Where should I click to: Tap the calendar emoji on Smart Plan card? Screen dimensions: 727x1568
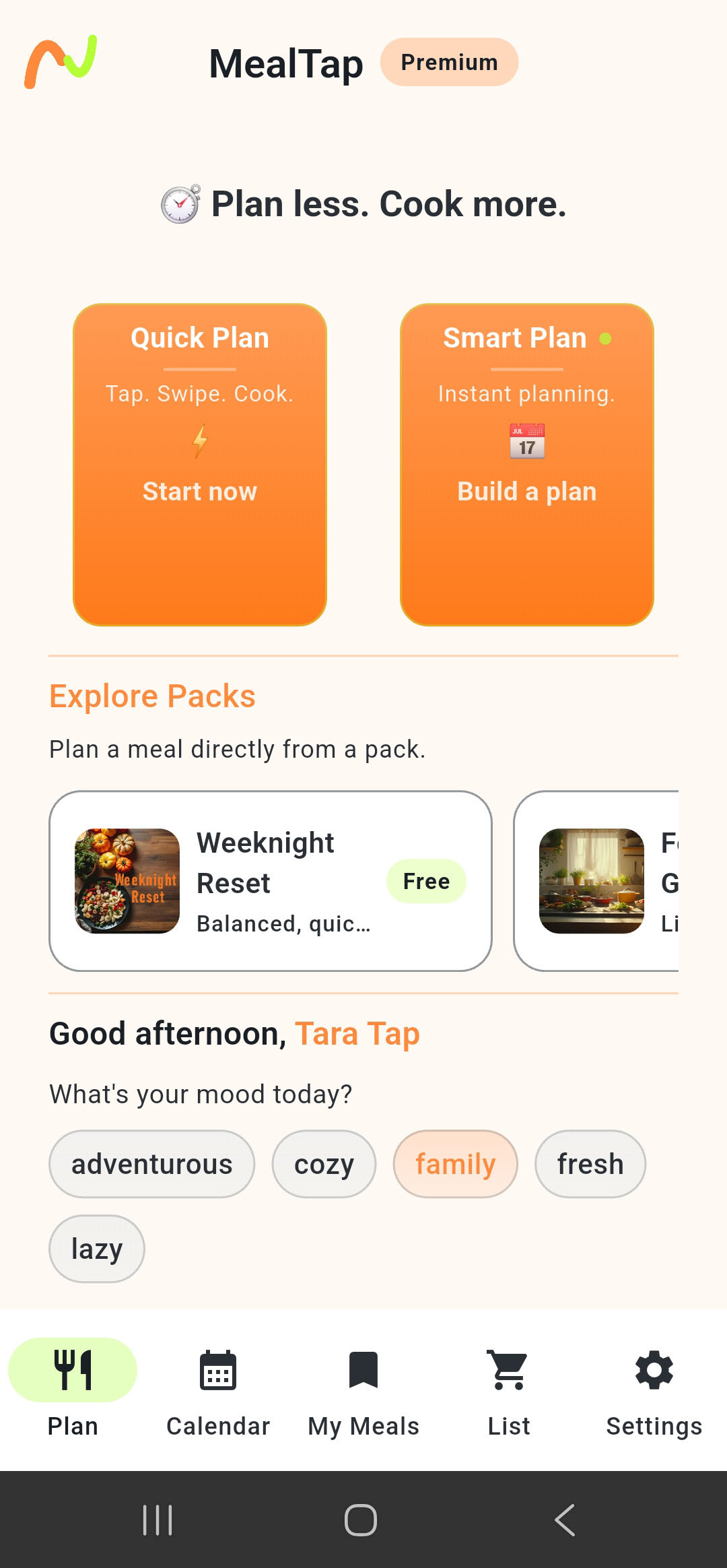click(526, 441)
